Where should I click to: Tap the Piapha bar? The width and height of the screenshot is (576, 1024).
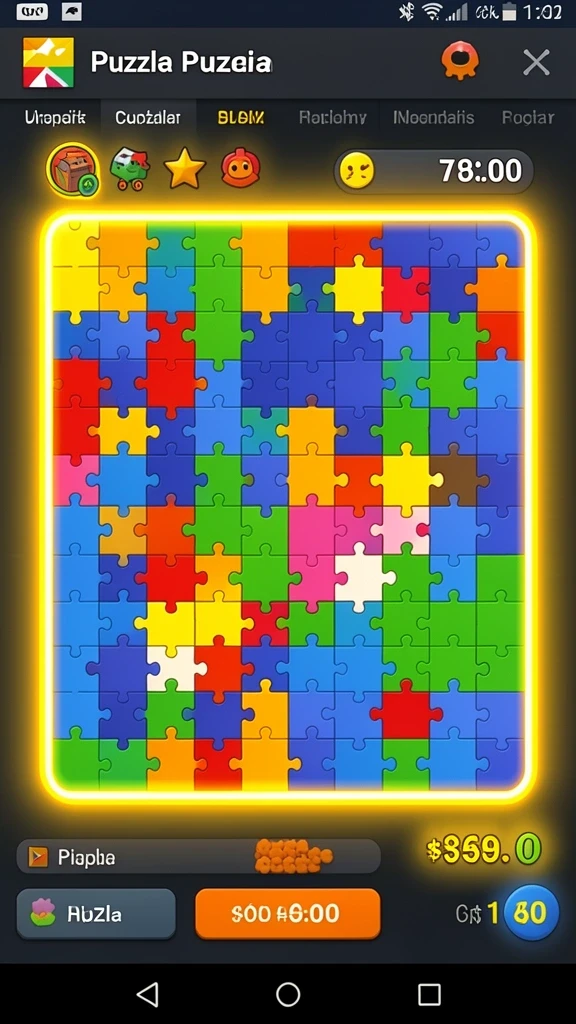pyautogui.click(x=199, y=856)
